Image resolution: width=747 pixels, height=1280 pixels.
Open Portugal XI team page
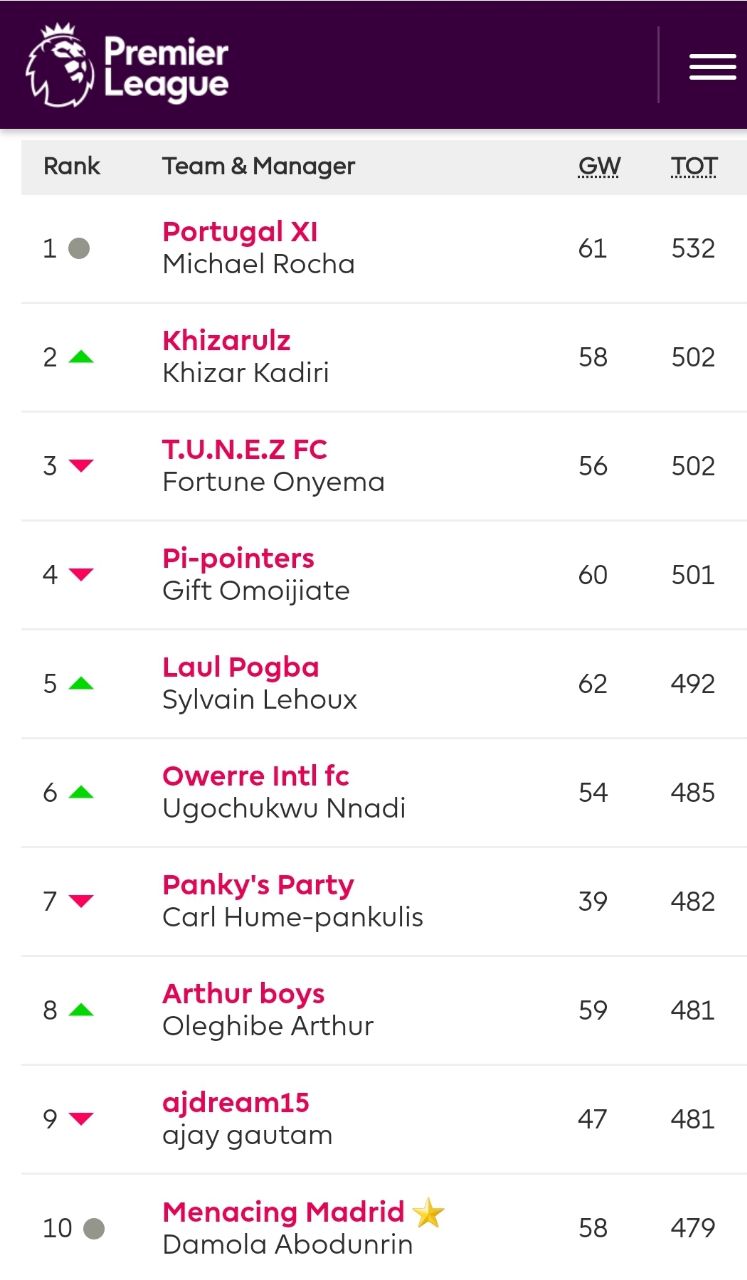pyautogui.click(x=240, y=232)
